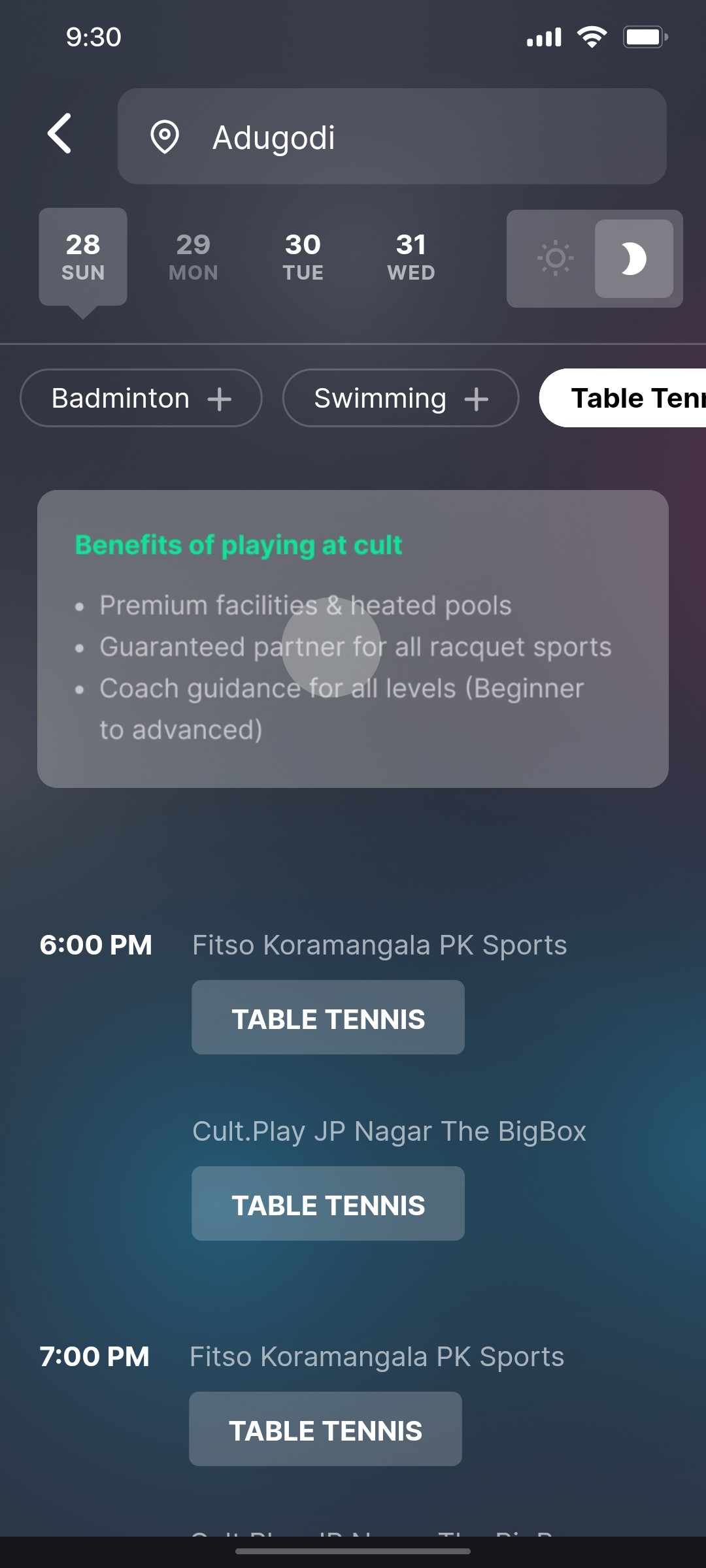Tap TABLE TENNIS for Cult.Play JP Nagar BigBox
The width and height of the screenshot is (706, 1568).
(x=328, y=1203)
